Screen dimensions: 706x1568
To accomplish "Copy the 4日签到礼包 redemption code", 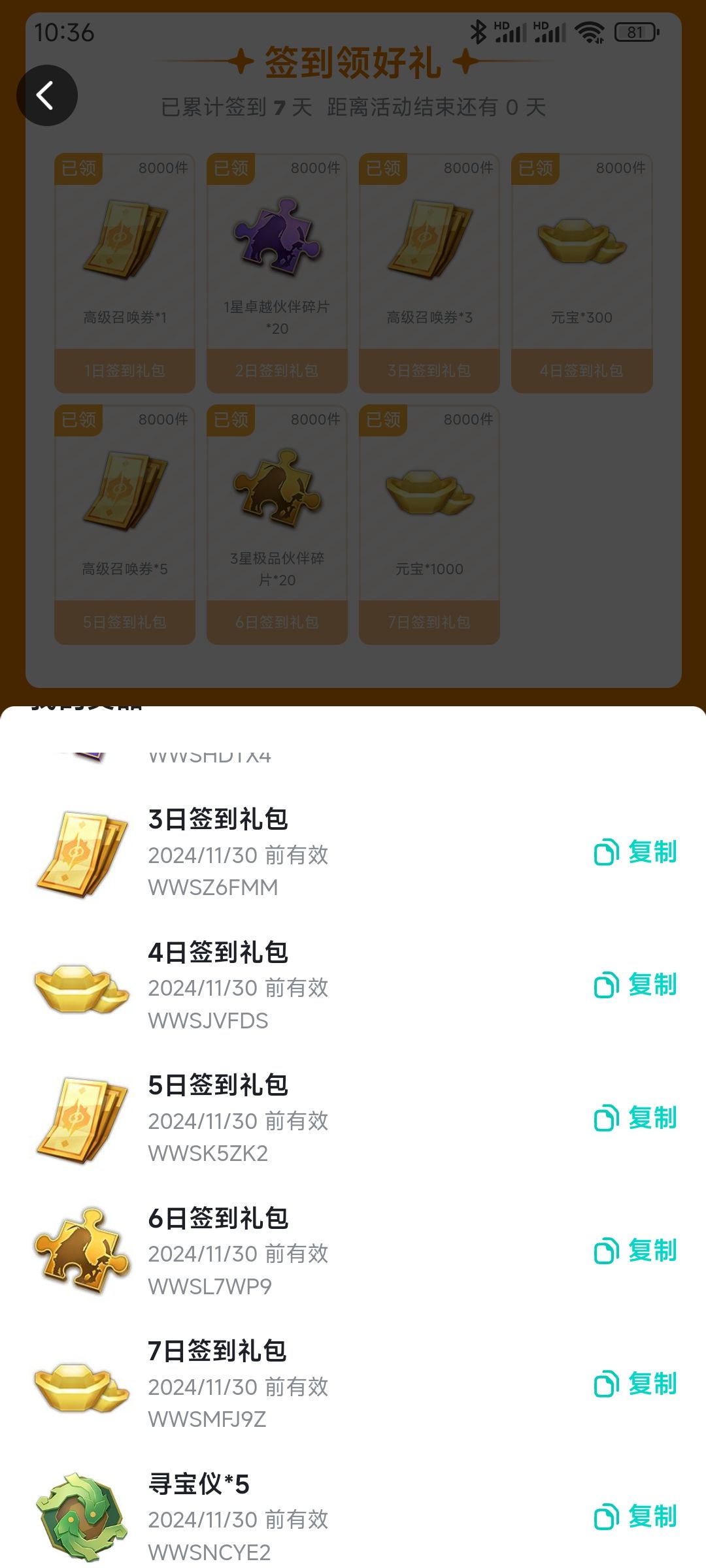I will pyautogui.click(x=635, y=985).
